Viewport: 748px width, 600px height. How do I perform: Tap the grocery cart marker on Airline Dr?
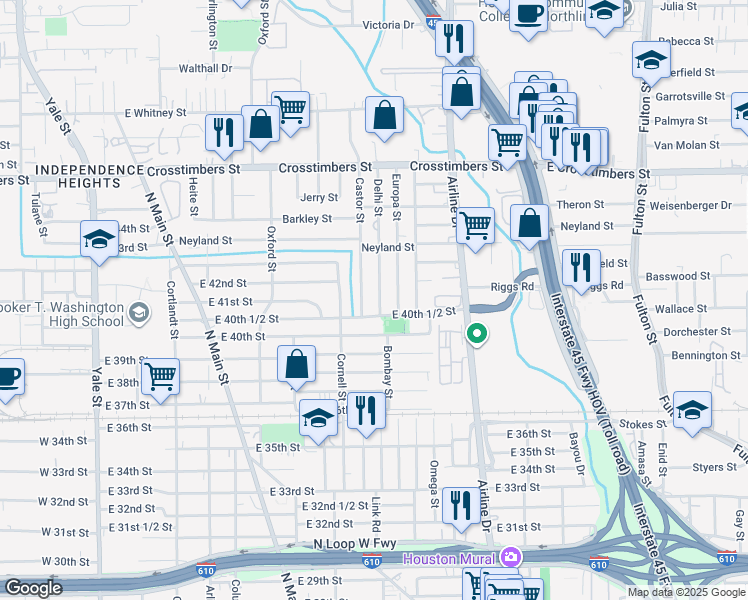pyautogui.click(x=475, y=228)
